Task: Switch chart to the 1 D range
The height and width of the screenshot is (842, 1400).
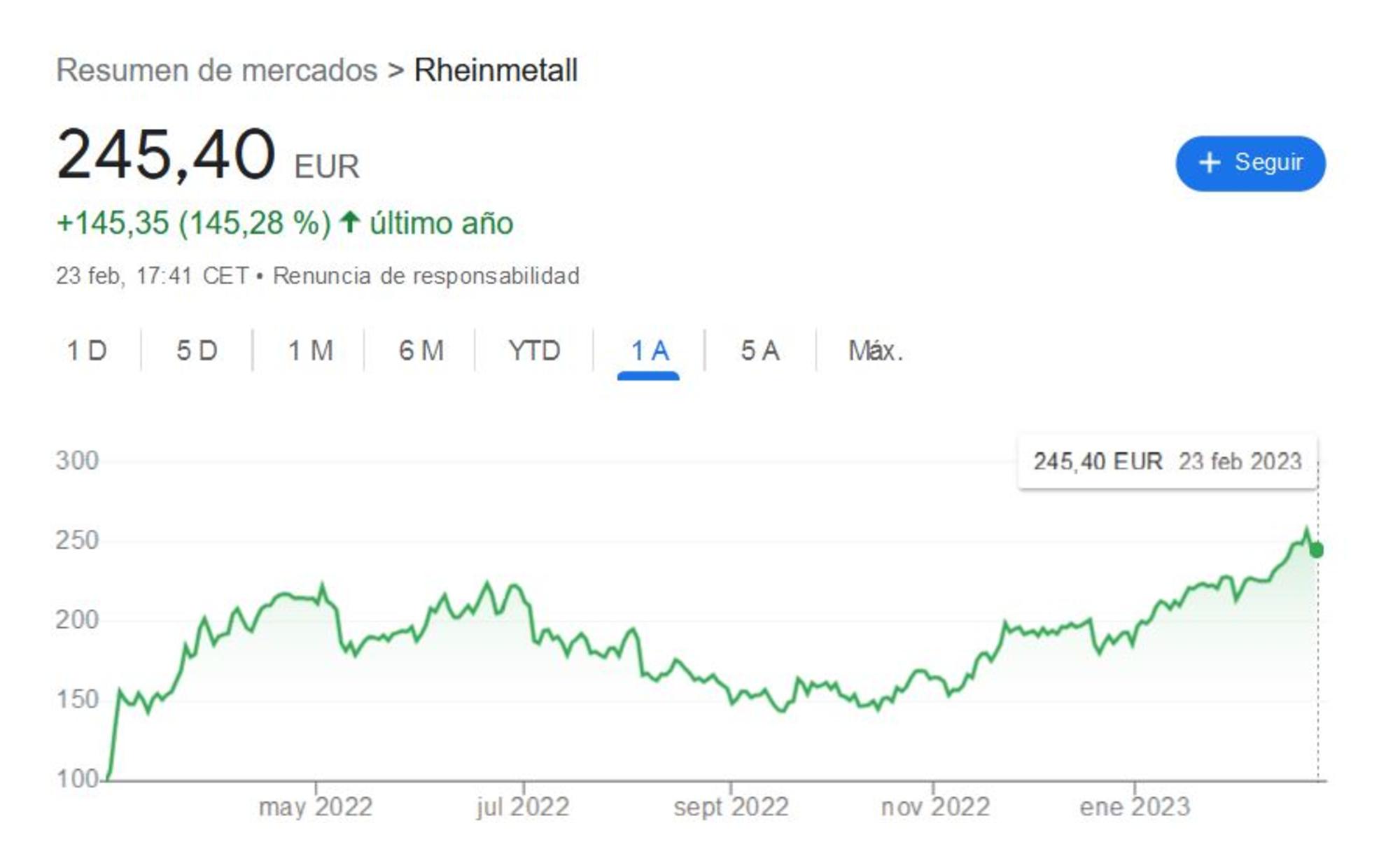Action: [x=87, y=351]
